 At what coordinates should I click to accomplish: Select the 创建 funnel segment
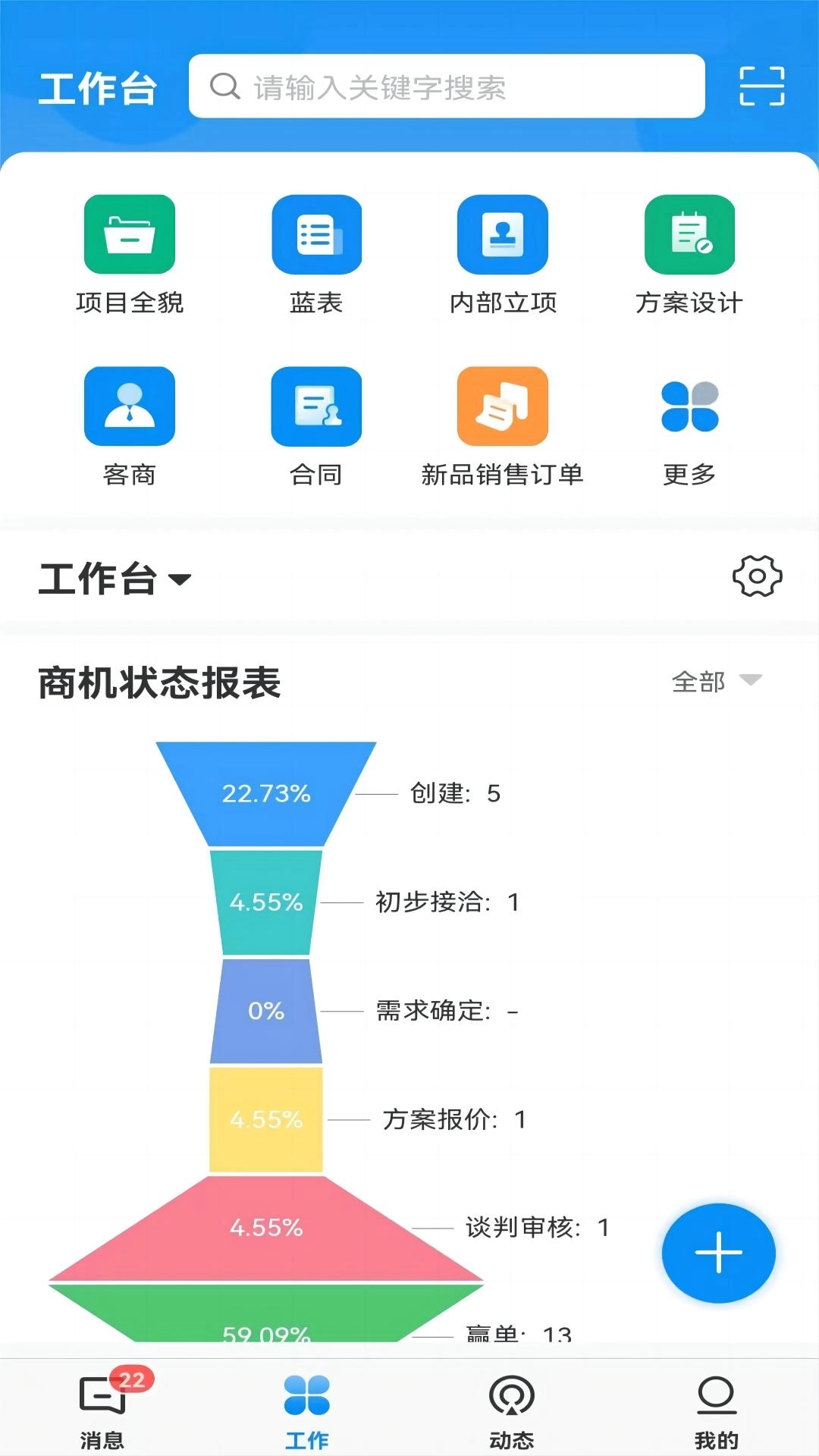267,794
